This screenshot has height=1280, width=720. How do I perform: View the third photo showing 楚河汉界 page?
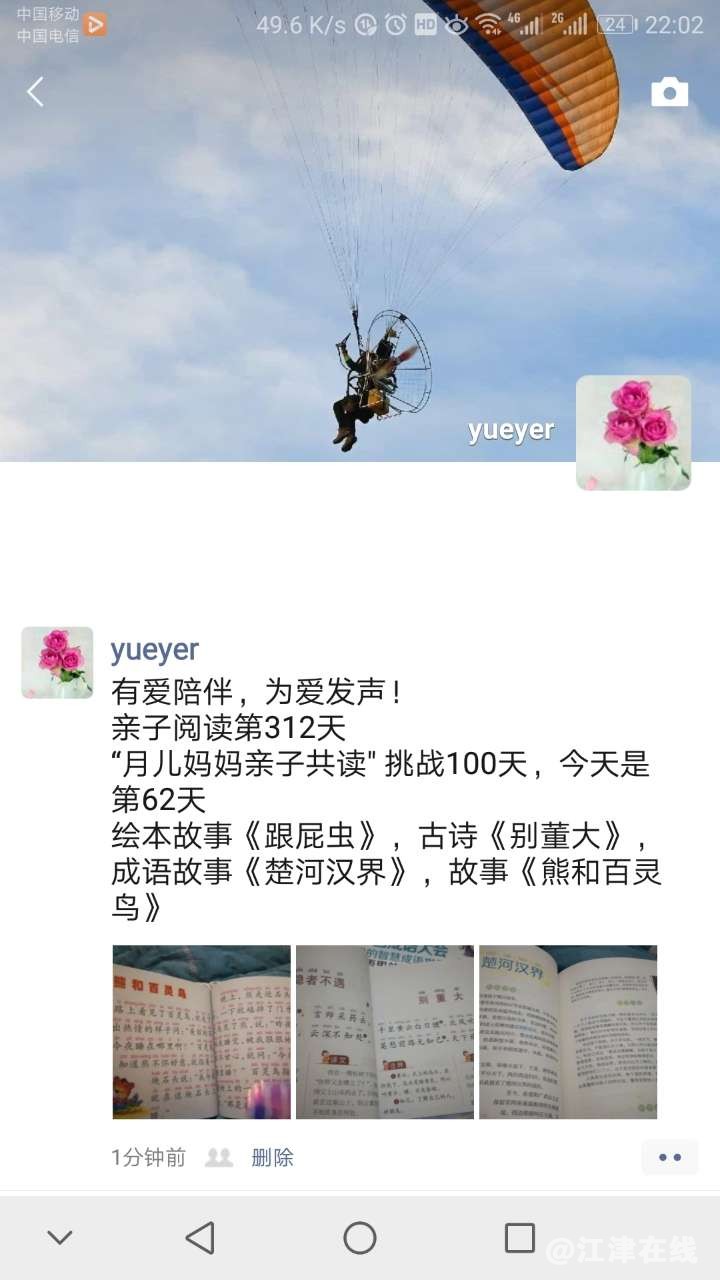pyautogui.click(x=568, y=1032)
